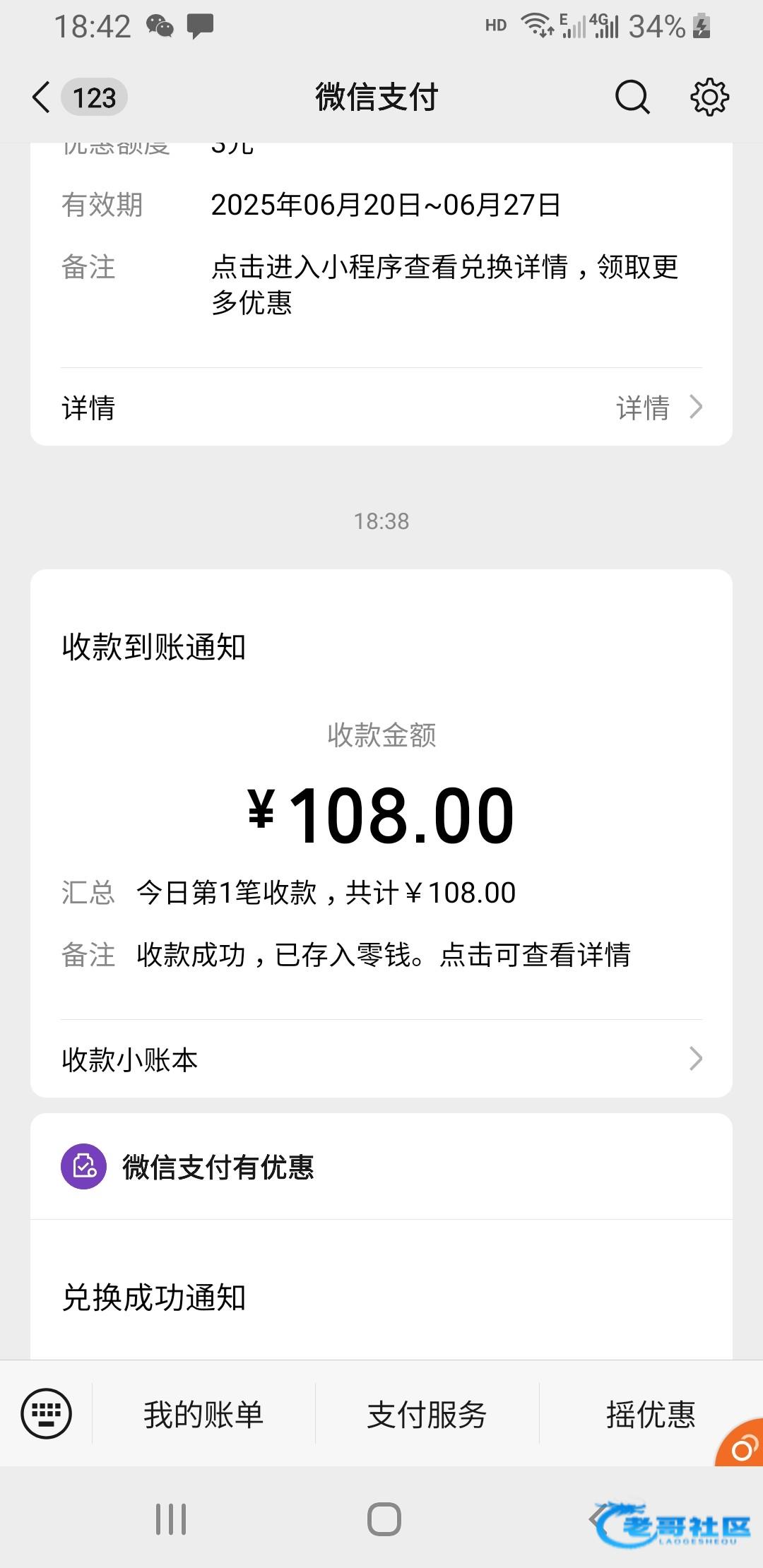The height and width of the screenshot is (1568, 763).
Task: Open the 兑换成功通知 card
Action: [381, 1297]
